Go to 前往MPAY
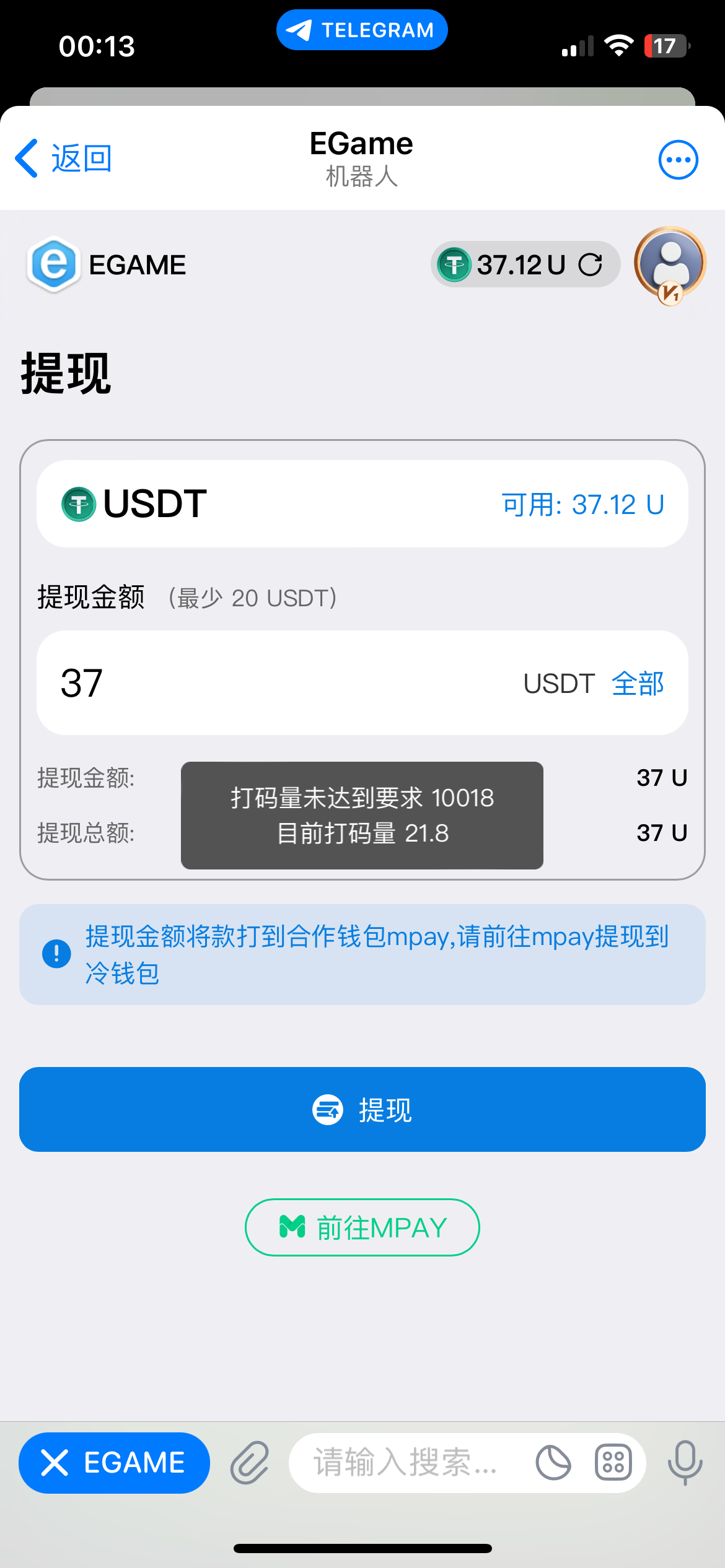This screenshot has width=725, height=1568. pyautogui.click(x=362, y=1227)
